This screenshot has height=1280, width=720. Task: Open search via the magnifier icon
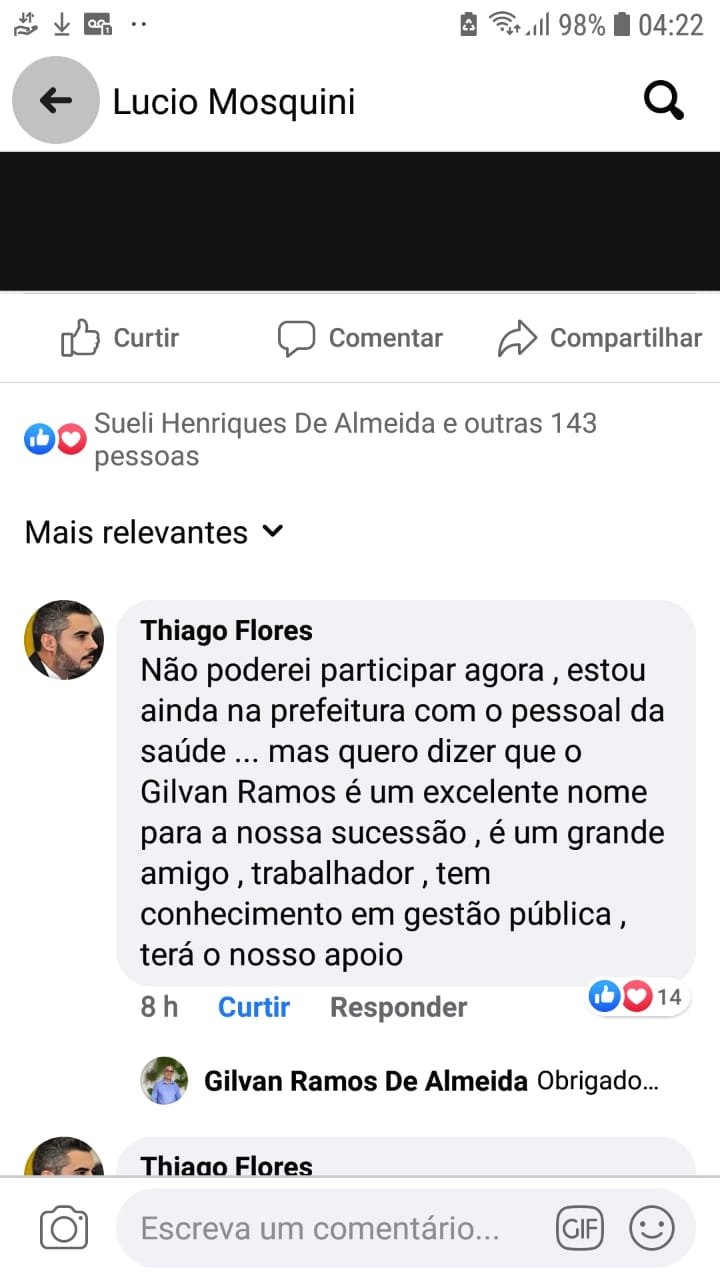[663, 100]
